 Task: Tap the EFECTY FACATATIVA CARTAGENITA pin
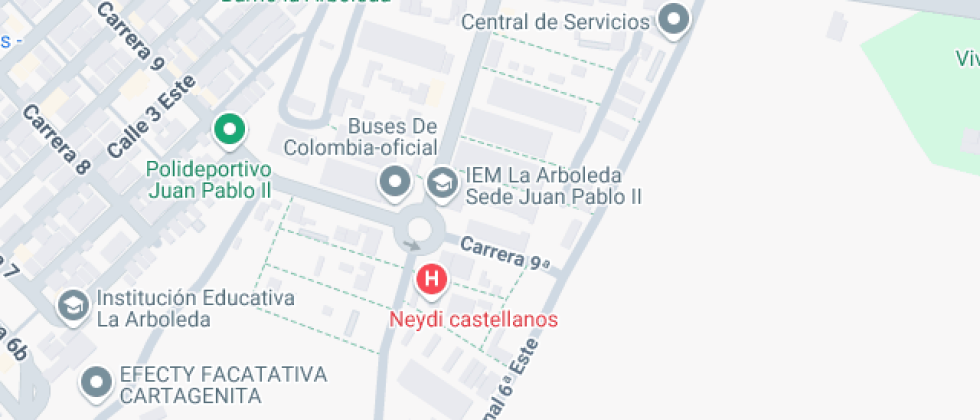[x=96, y=381]
